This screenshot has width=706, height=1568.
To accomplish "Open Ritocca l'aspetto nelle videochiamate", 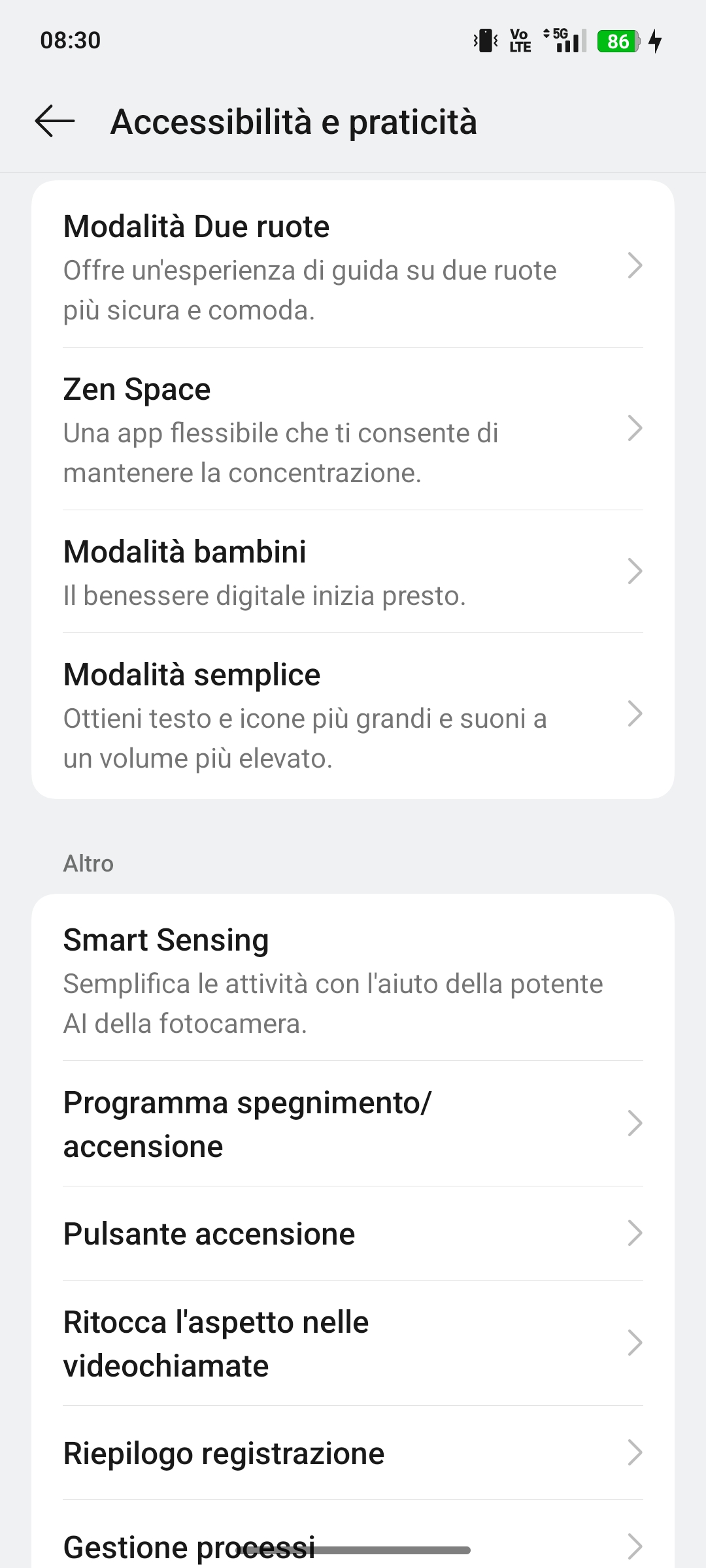I will coord(353,1343).
